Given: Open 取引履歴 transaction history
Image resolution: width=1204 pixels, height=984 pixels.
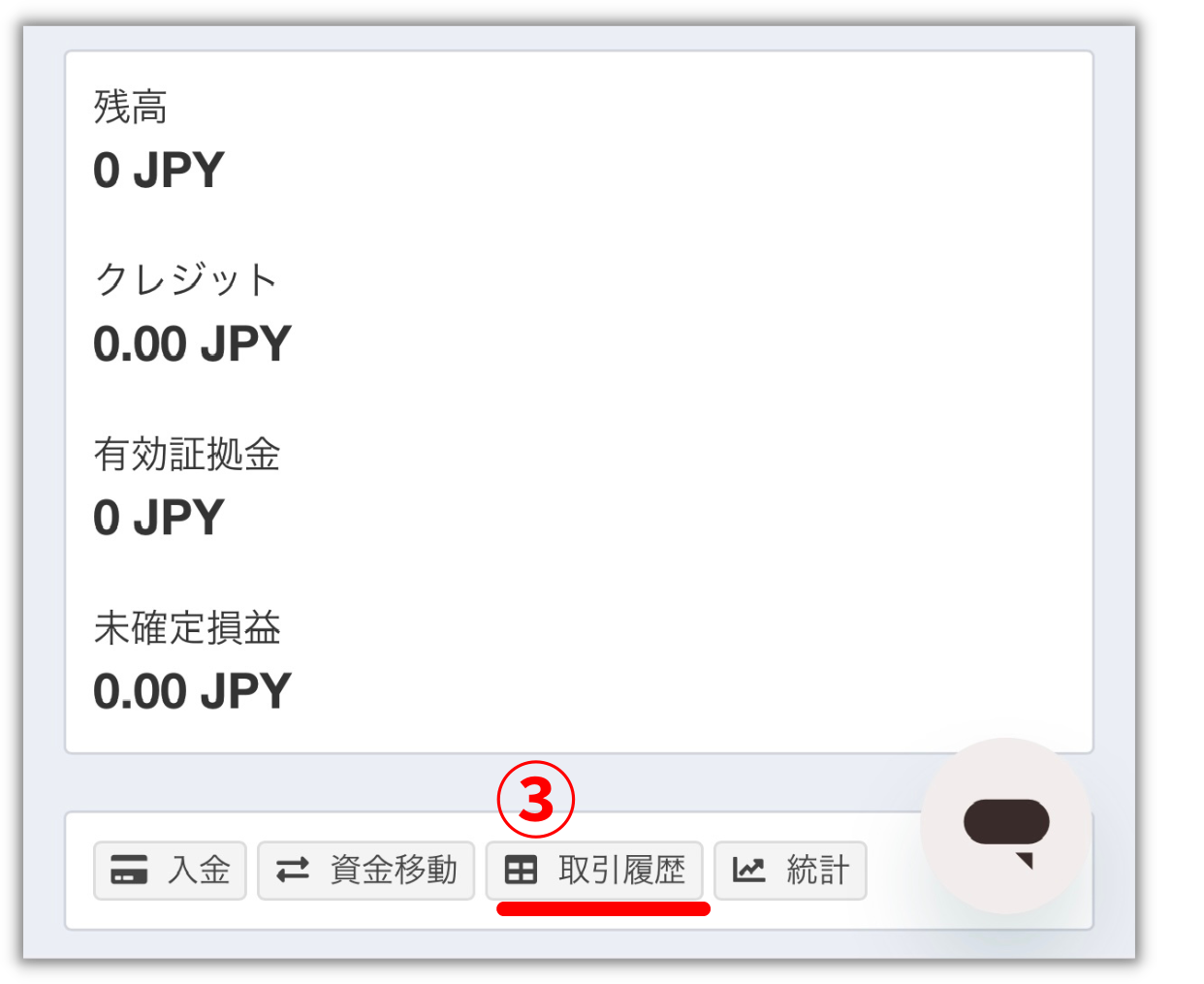Looking at the screenshot, I should [x=594, y=870].
